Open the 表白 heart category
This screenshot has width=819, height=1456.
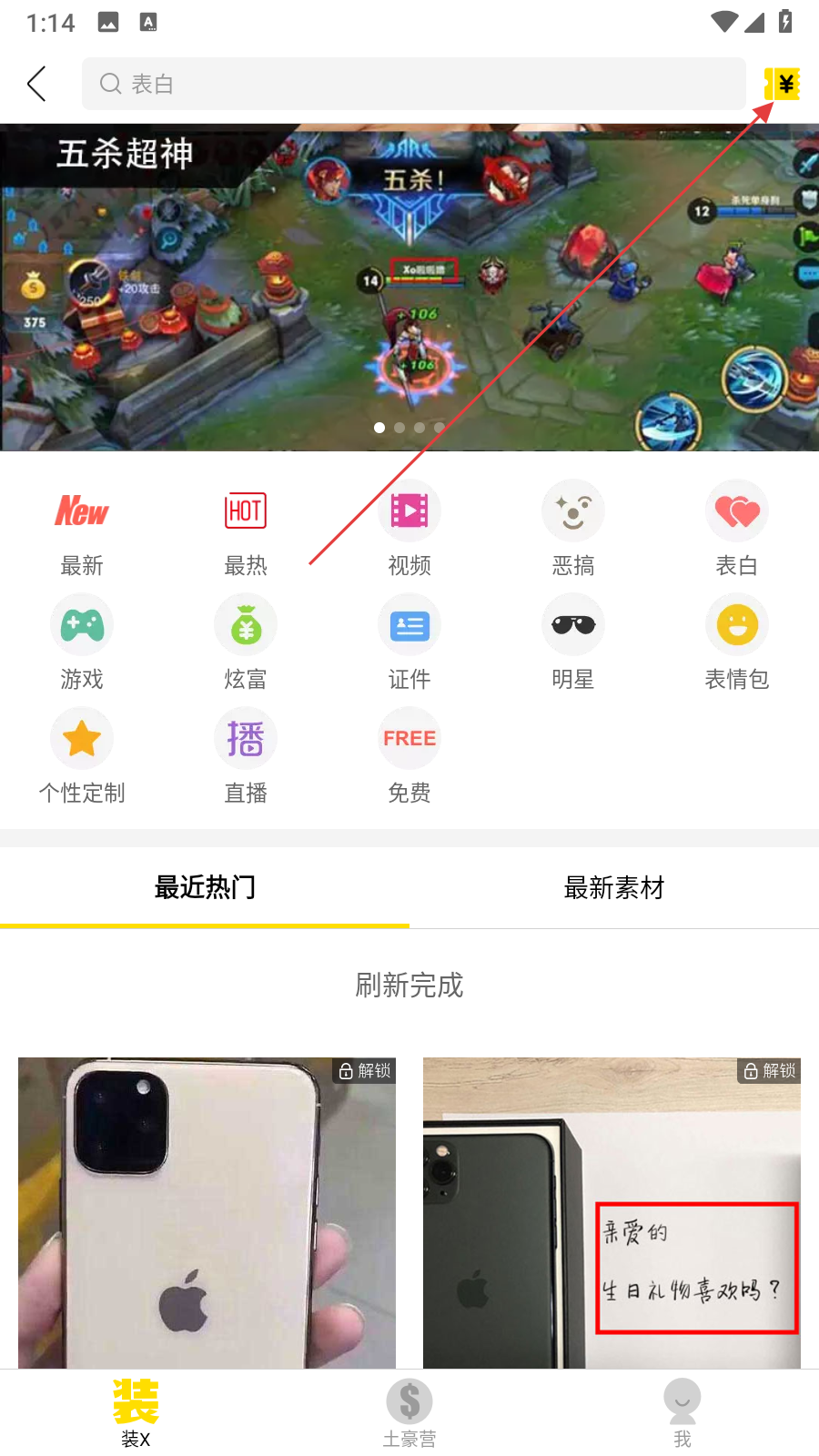(x=737, y=531)
